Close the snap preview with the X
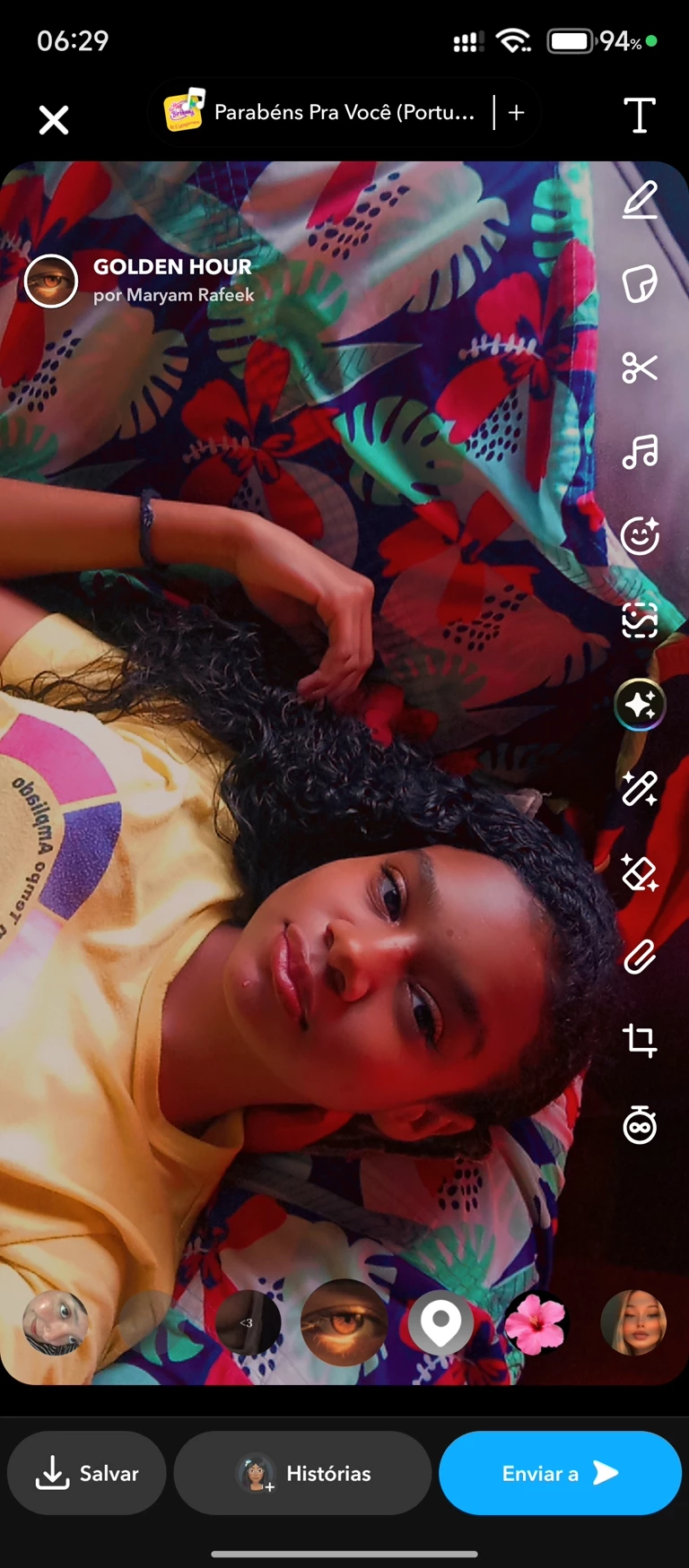The image size is (689, 1568). point(54,119)
